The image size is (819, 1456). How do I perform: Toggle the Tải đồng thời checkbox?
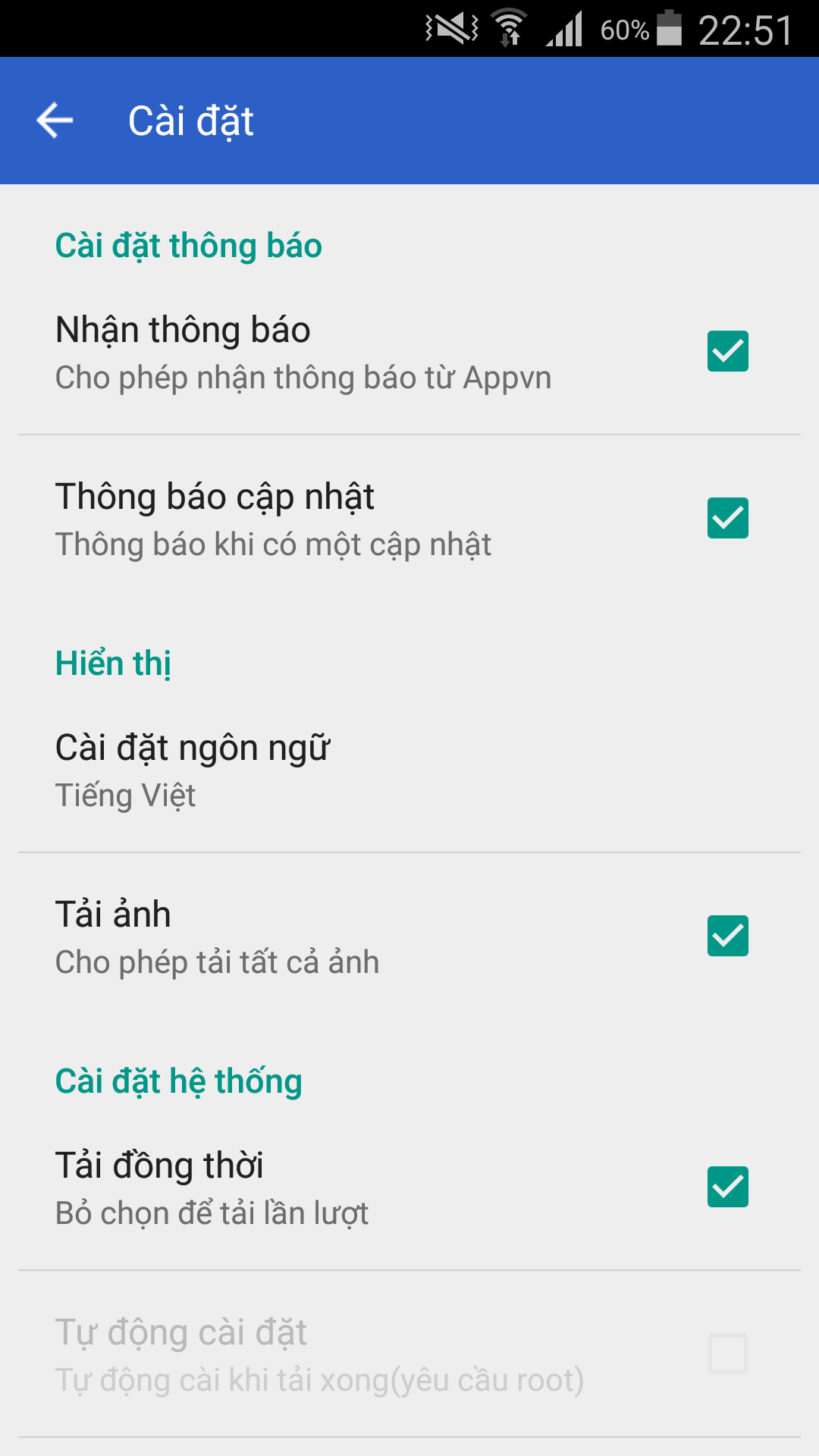pos(728,1187)
